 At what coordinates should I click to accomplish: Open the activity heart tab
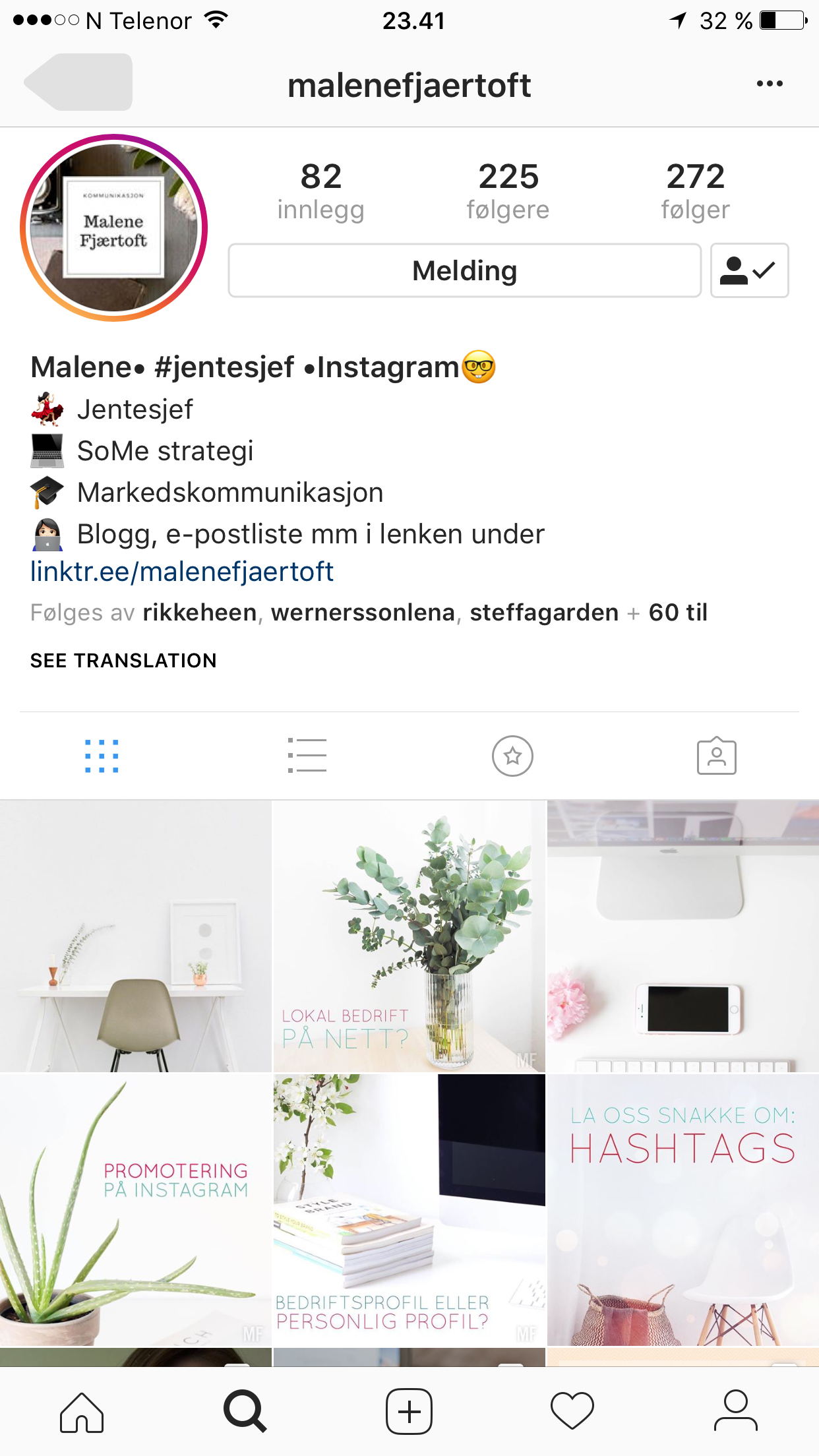point(572,1412)
